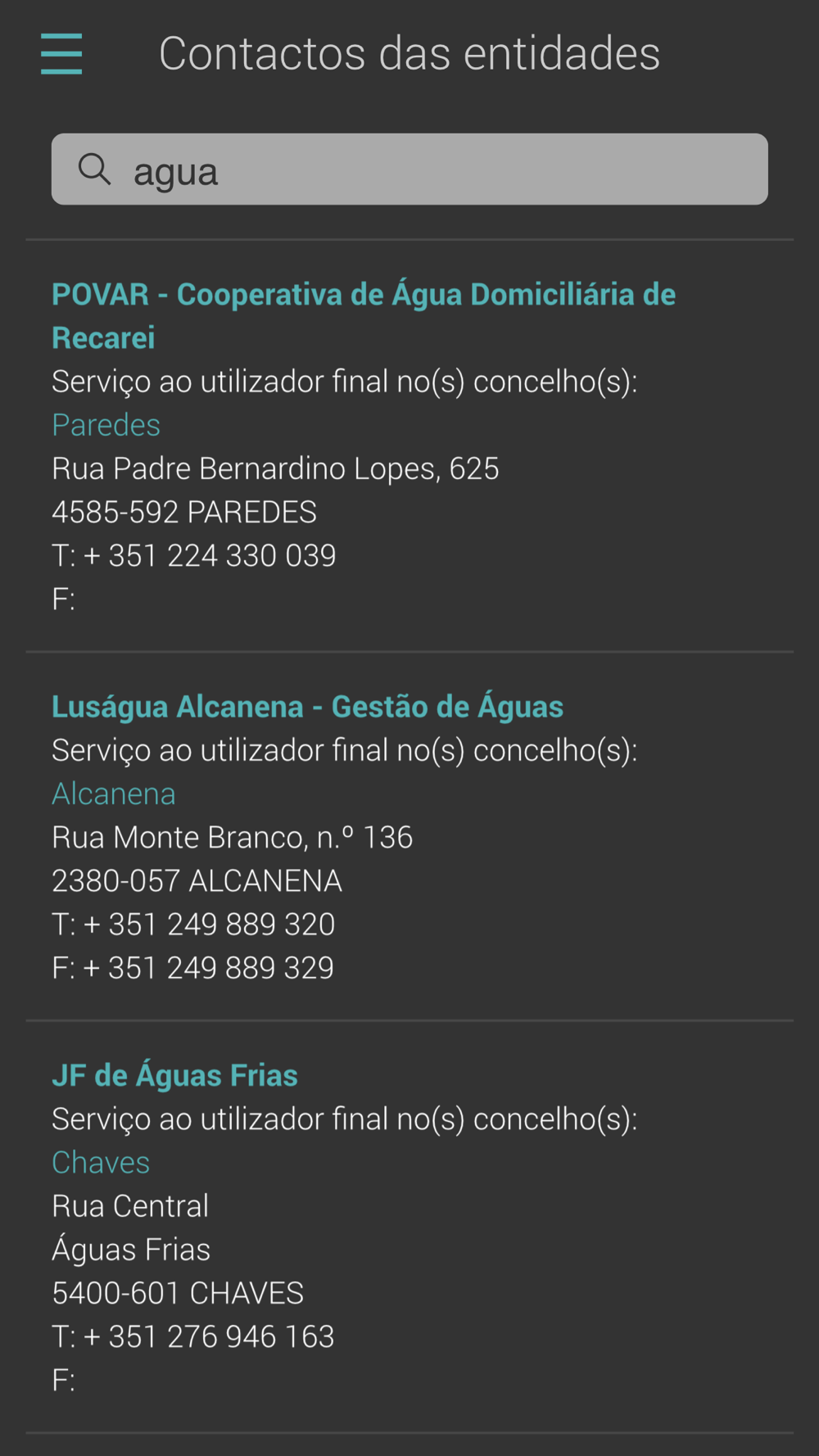Open POVAR - Cooperativa de Água Domiciliária entry

[x=364, y=316]
